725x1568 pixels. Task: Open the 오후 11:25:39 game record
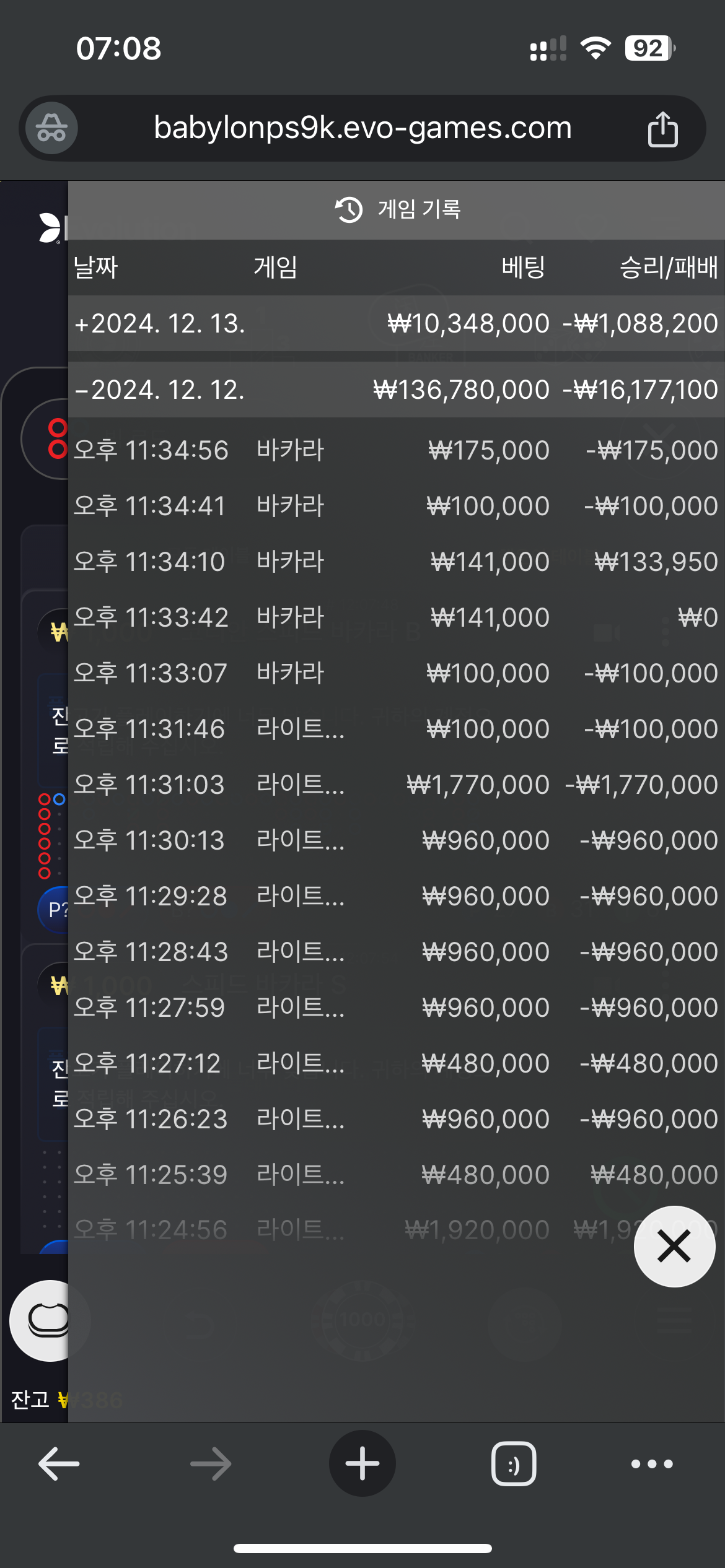(x=396, y=1175)
